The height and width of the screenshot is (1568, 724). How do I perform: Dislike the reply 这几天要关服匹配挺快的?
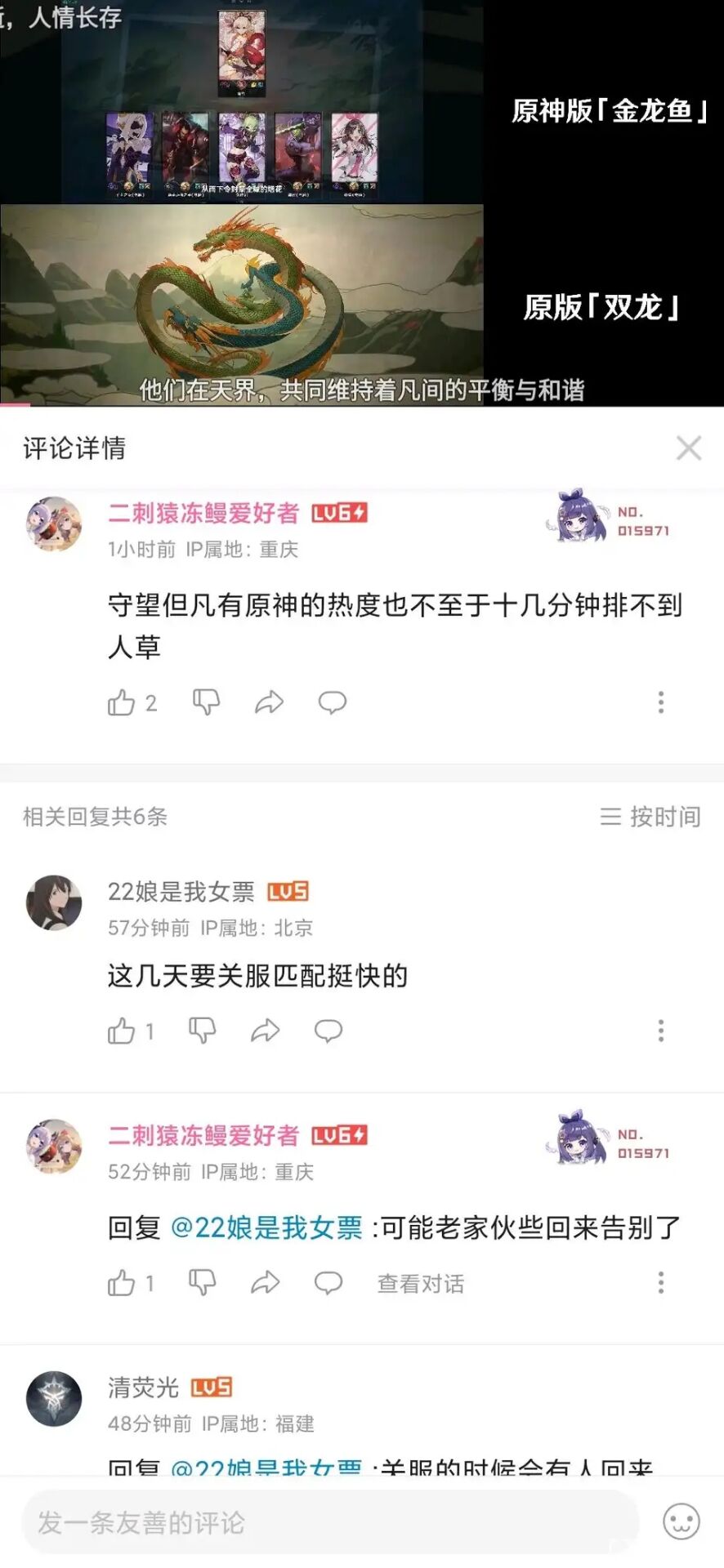[x=202, y=1031]
